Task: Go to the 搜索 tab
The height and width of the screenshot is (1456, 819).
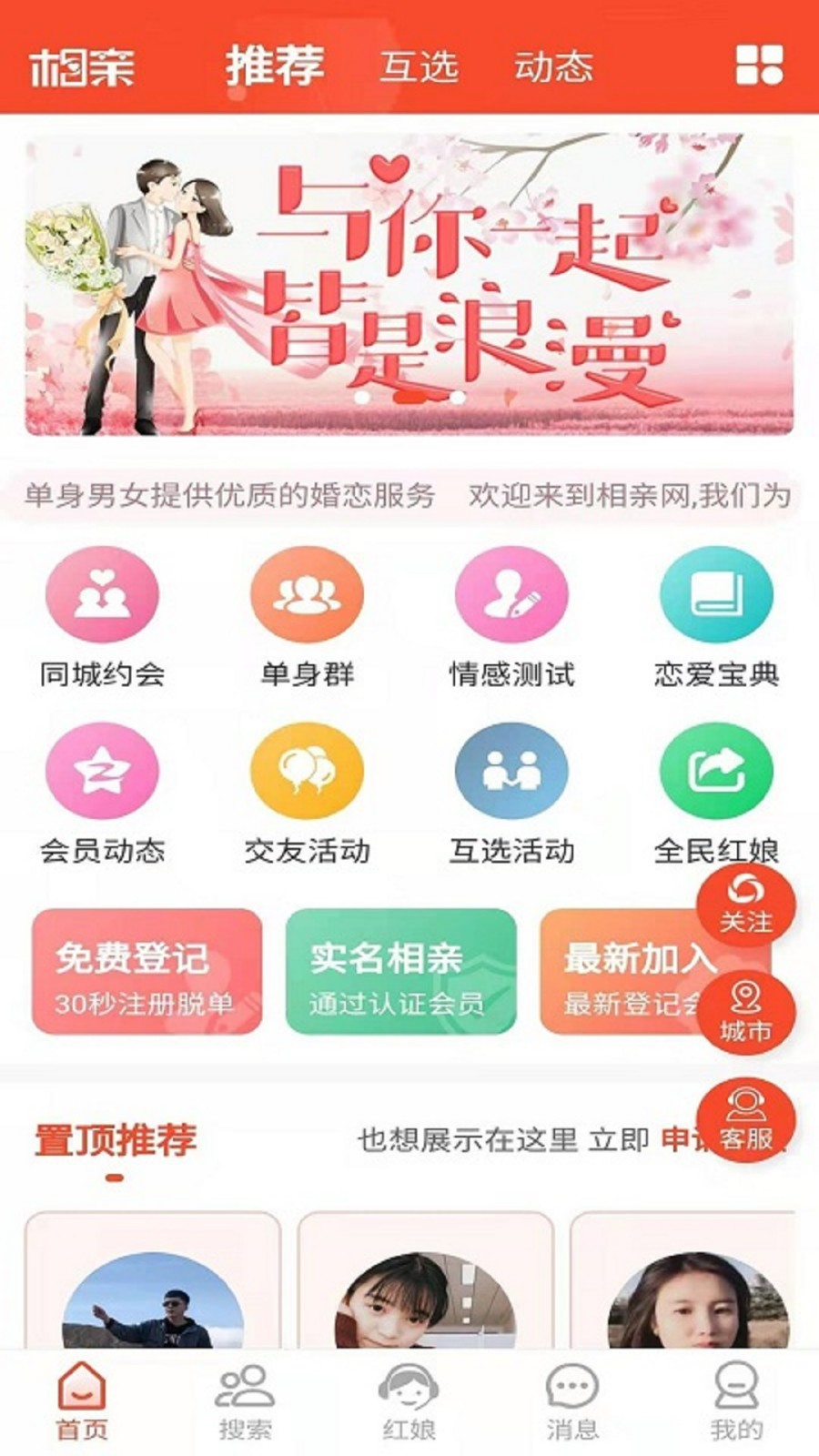Action: point(245,1401)
